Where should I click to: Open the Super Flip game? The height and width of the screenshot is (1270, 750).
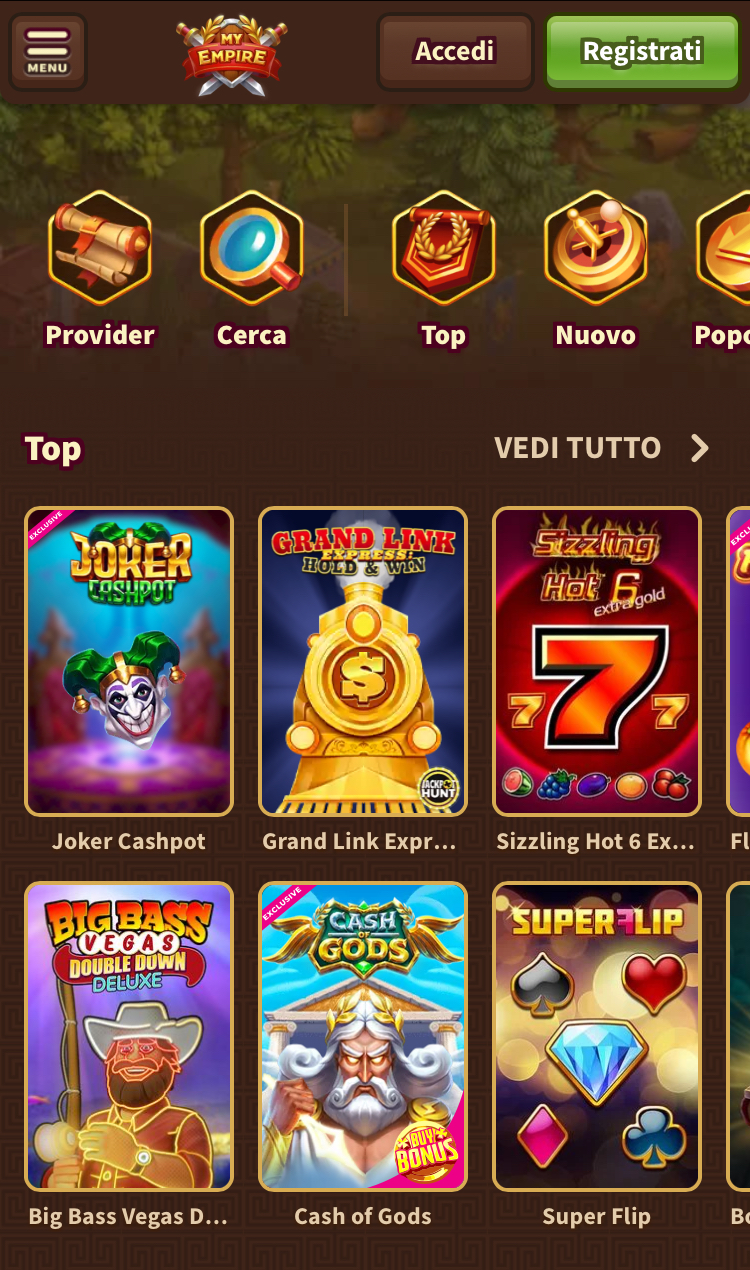pos(597,1036)
